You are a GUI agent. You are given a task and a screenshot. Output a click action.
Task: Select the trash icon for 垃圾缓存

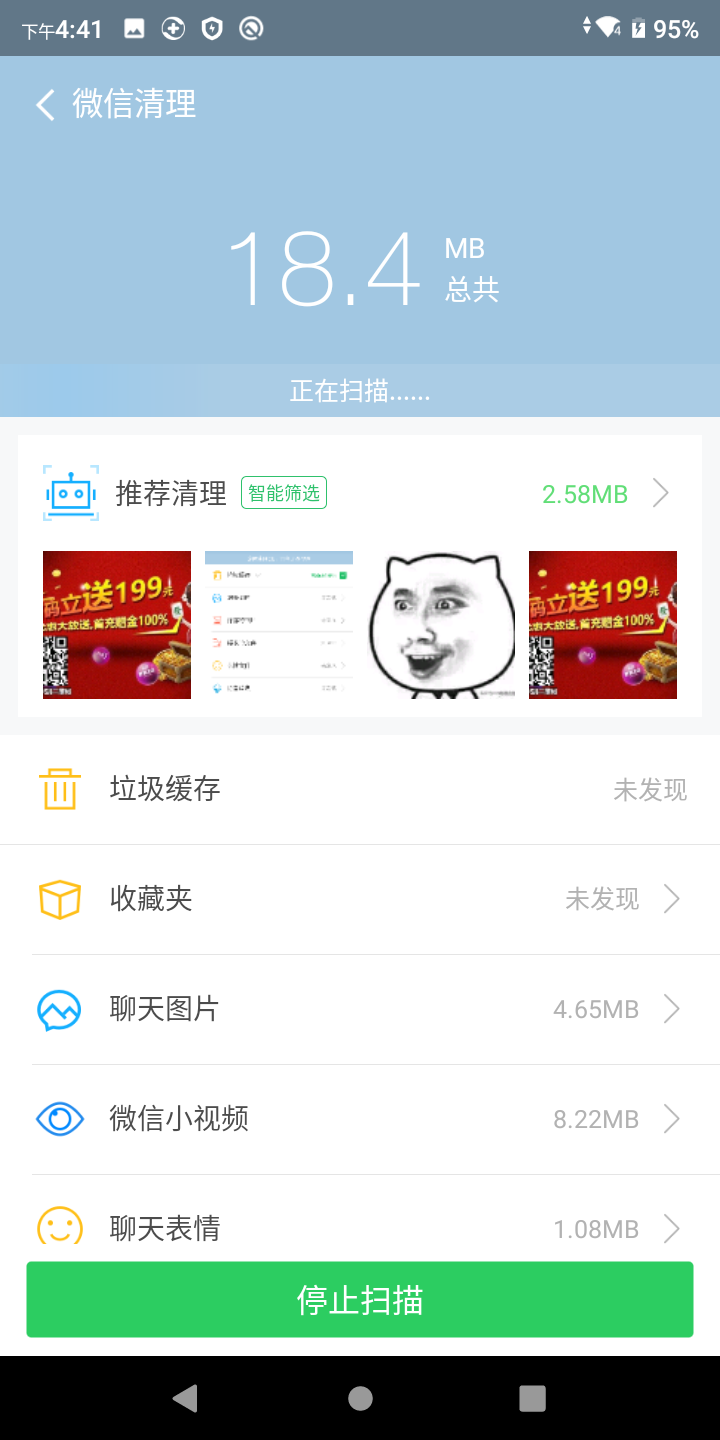pyautogui.click(x=60, y=789)
